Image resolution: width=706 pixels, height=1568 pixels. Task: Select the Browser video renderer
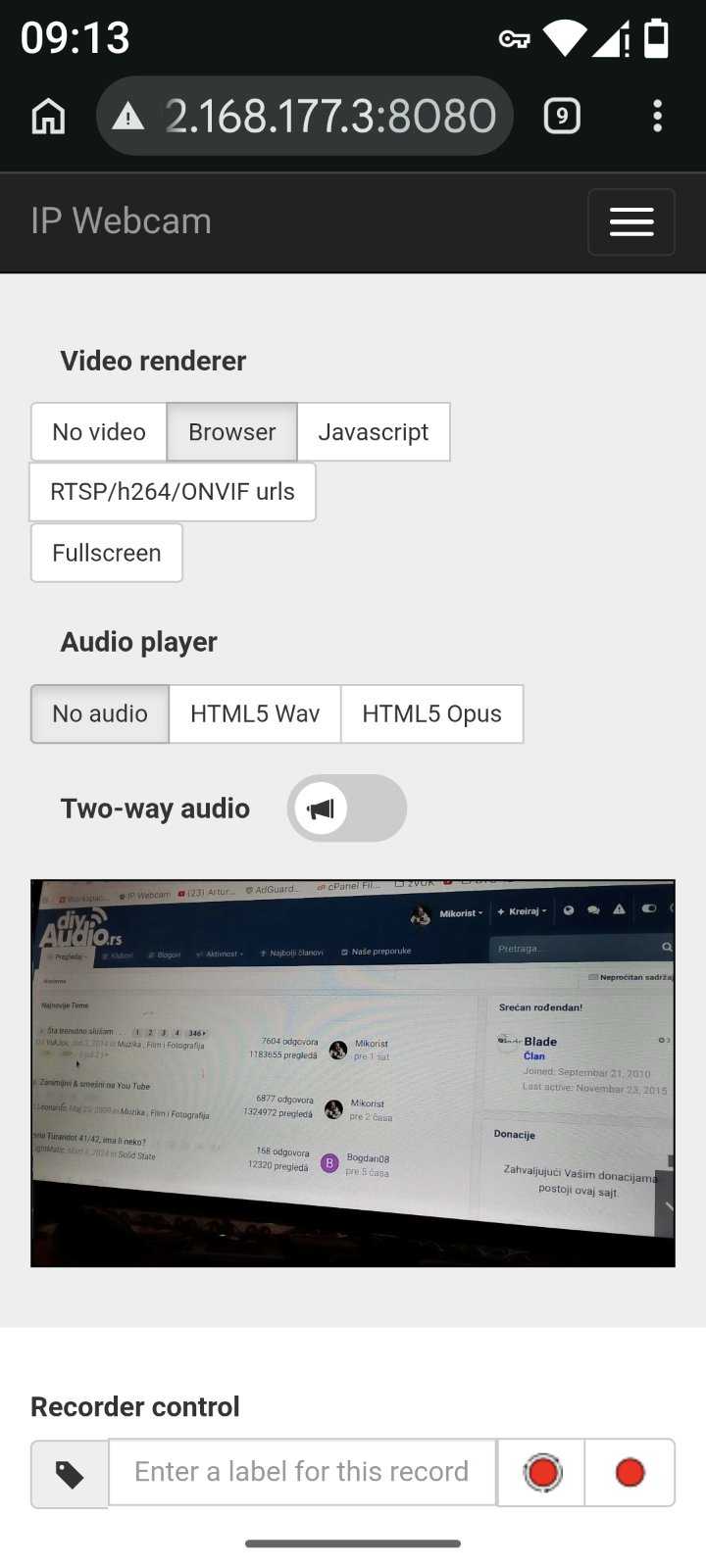pos(232,432)
